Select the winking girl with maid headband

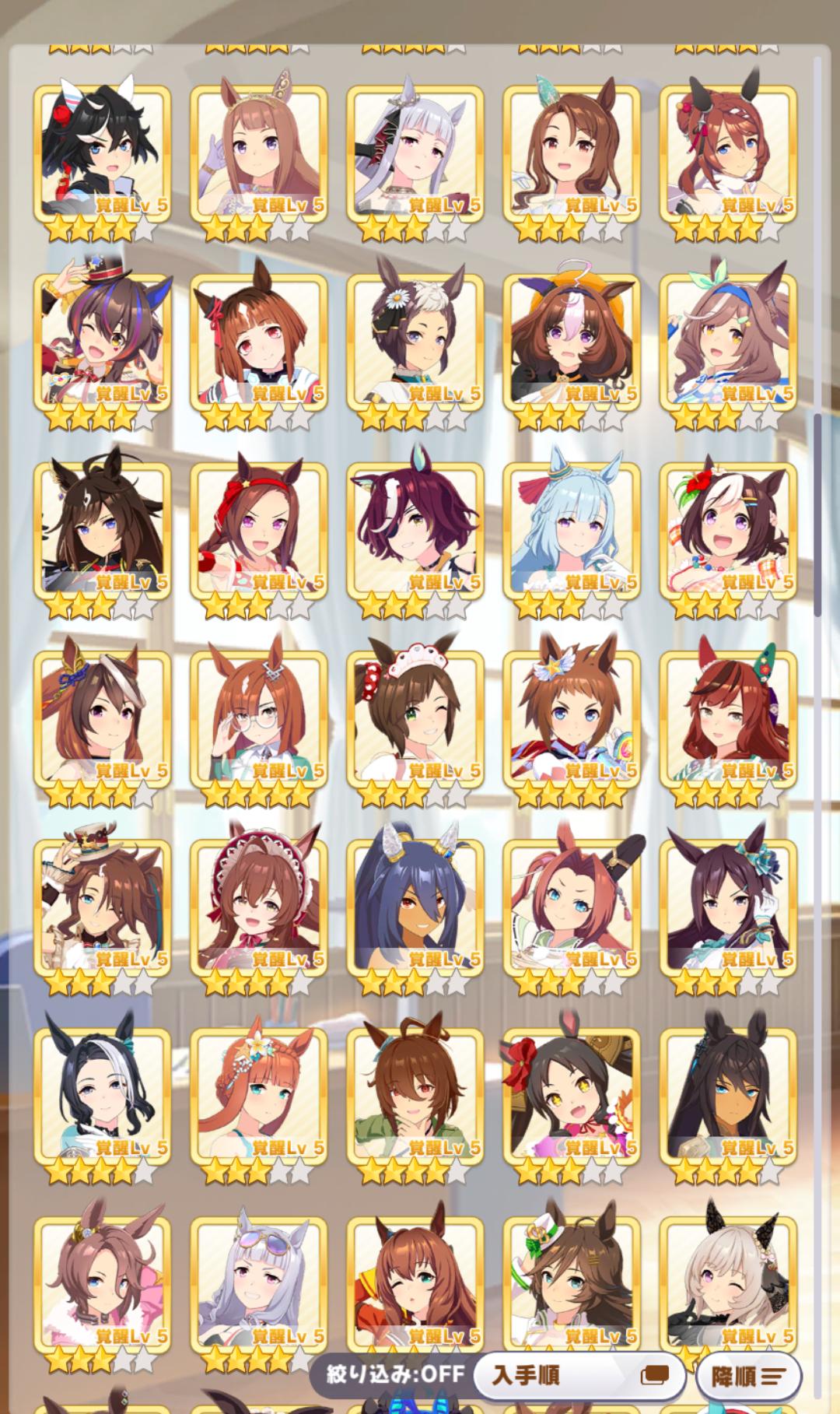415,718
